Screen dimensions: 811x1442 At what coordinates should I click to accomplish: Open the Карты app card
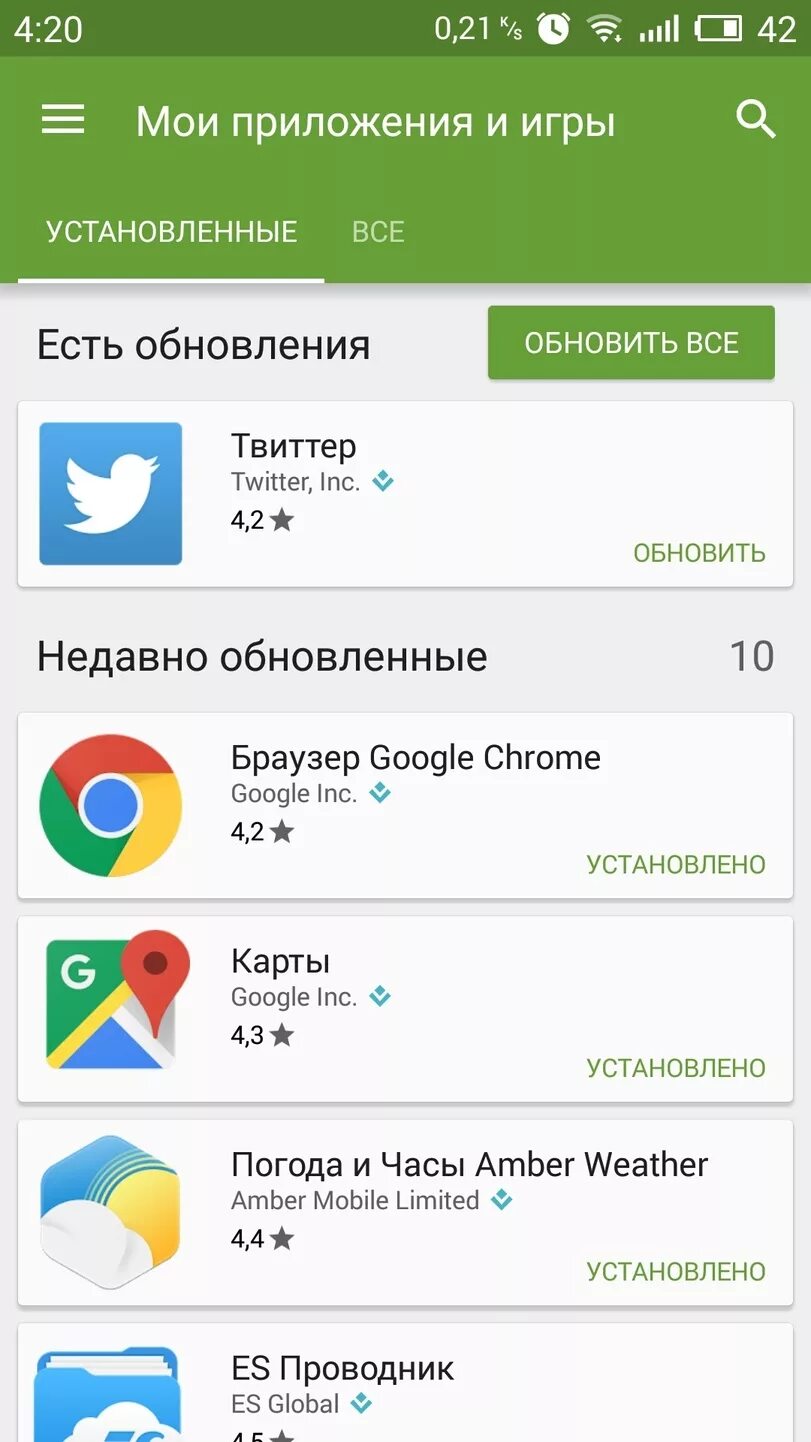click(x=400, y=995)
